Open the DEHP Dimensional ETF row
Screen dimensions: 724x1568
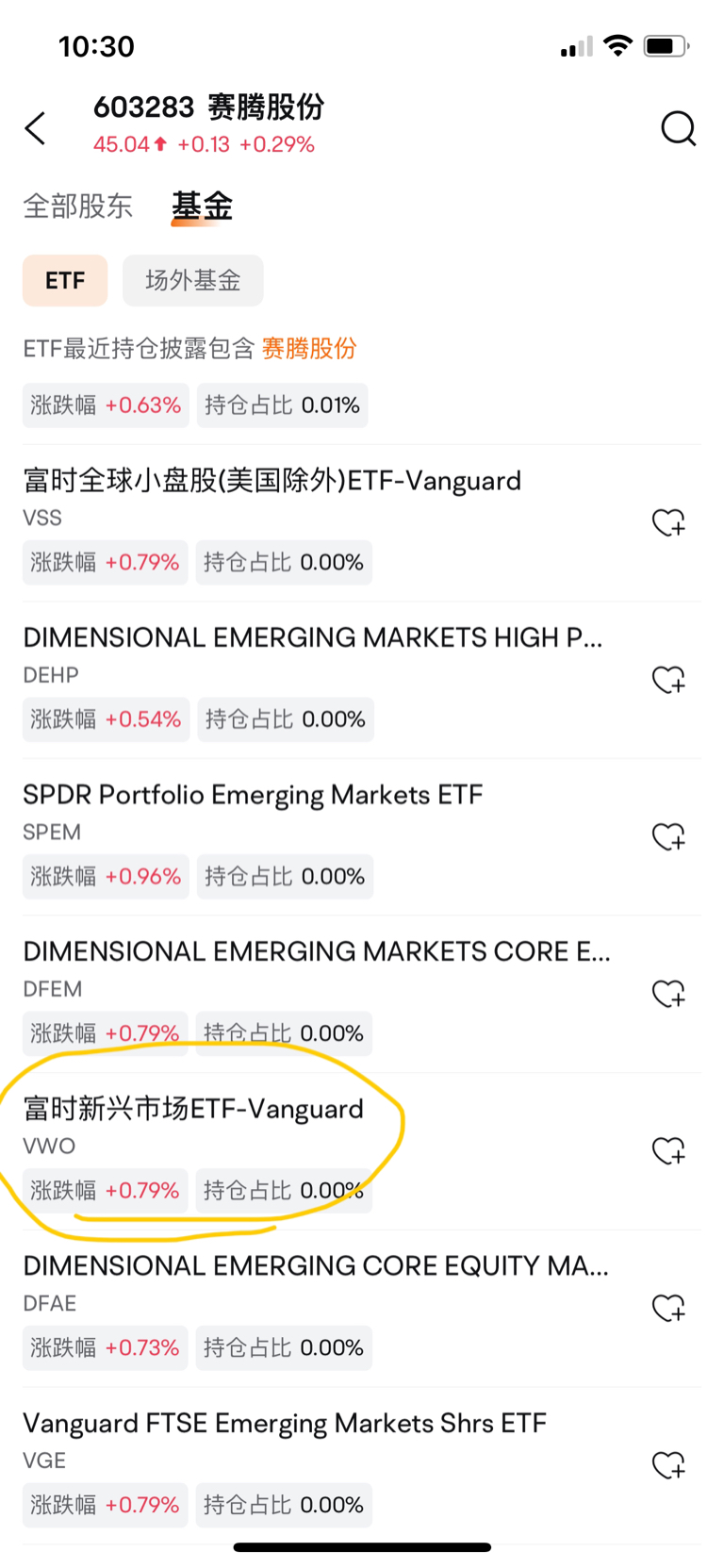pyautogui.click(x=362, y=680)
